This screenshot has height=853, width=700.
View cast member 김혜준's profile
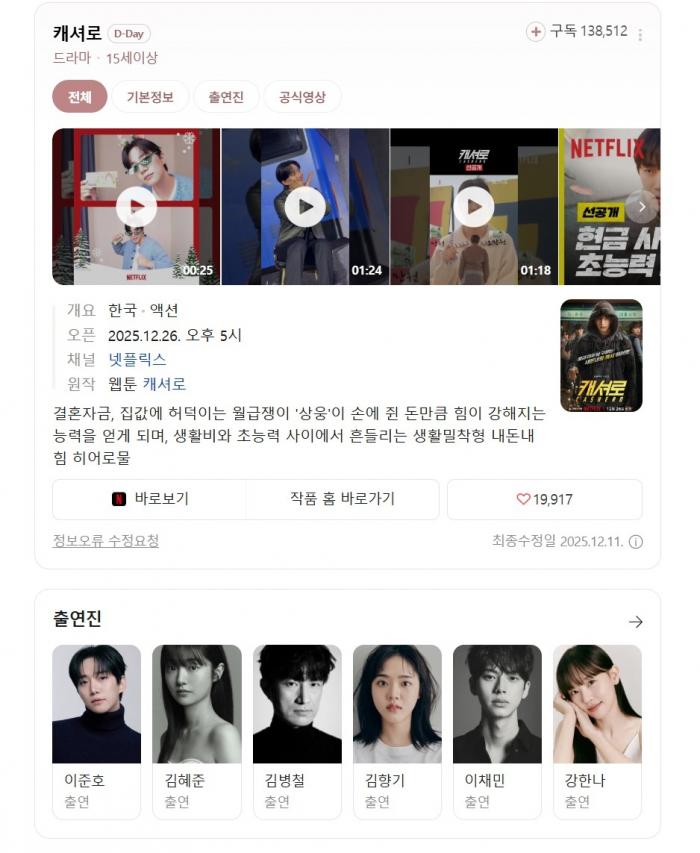(x=196, y=730)
